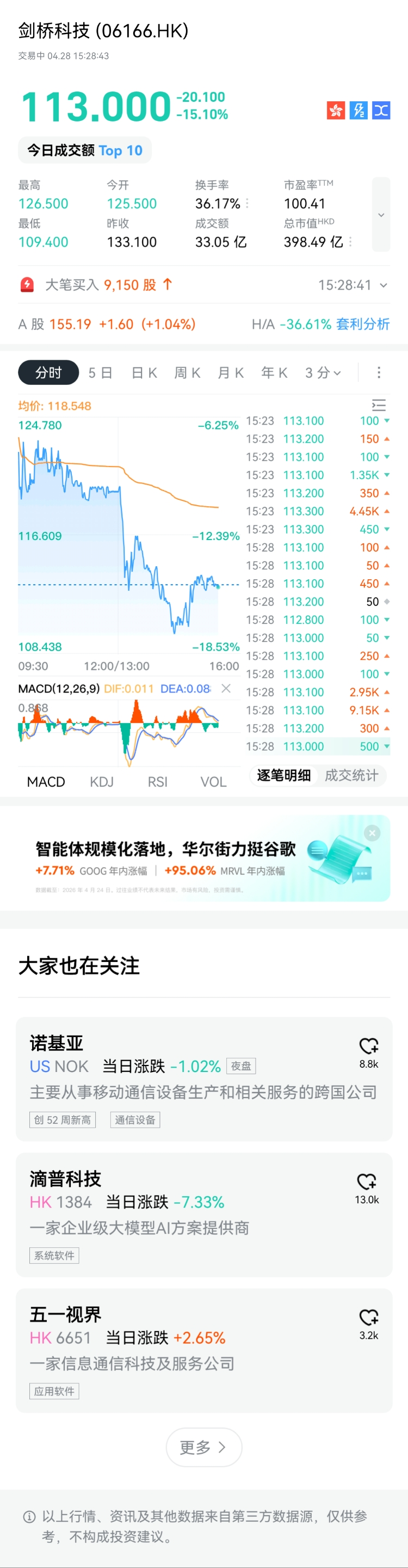Switch indicator to RSI

pos(157,782)
